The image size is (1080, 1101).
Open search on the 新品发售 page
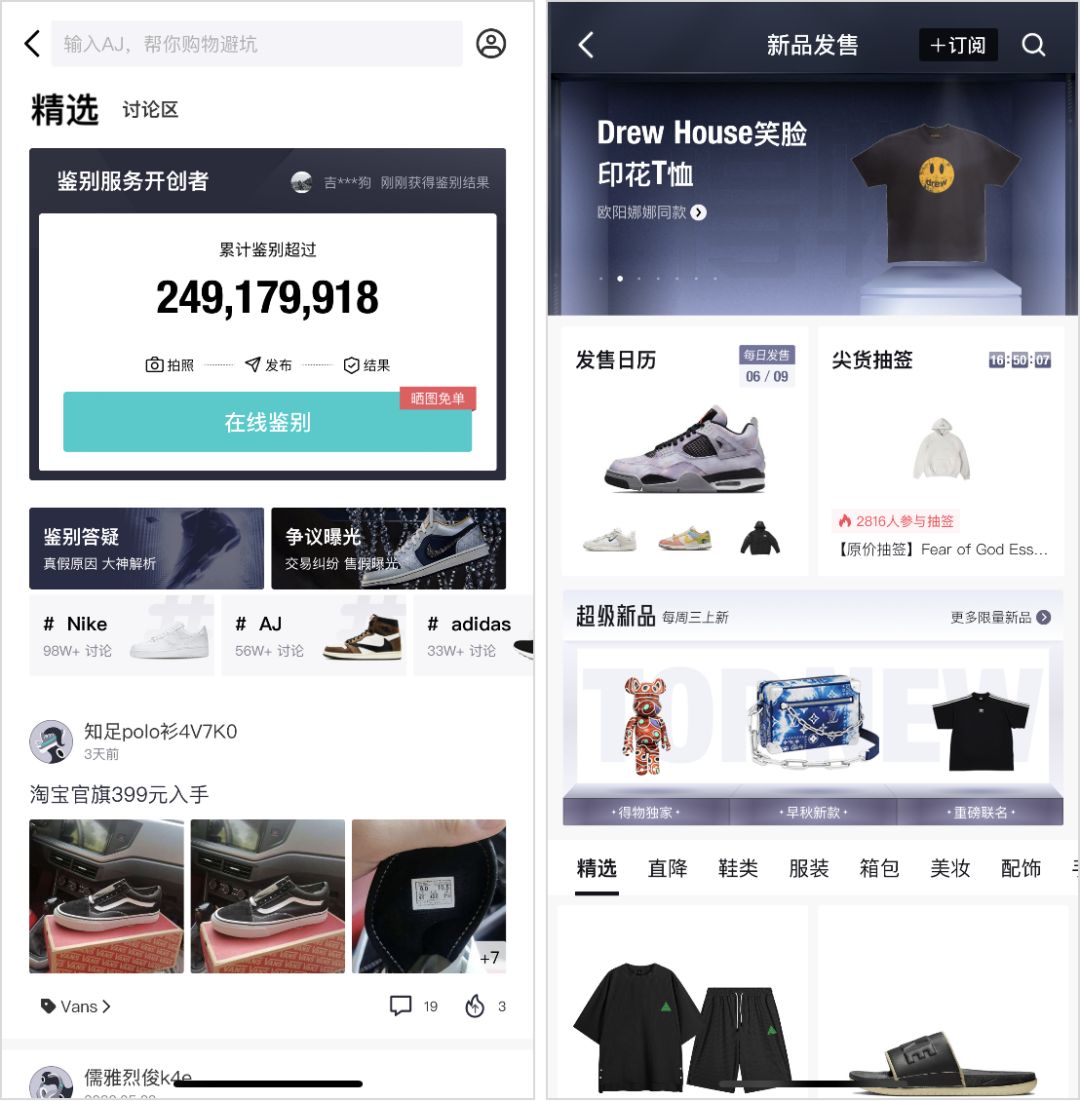pos(1033,45)
